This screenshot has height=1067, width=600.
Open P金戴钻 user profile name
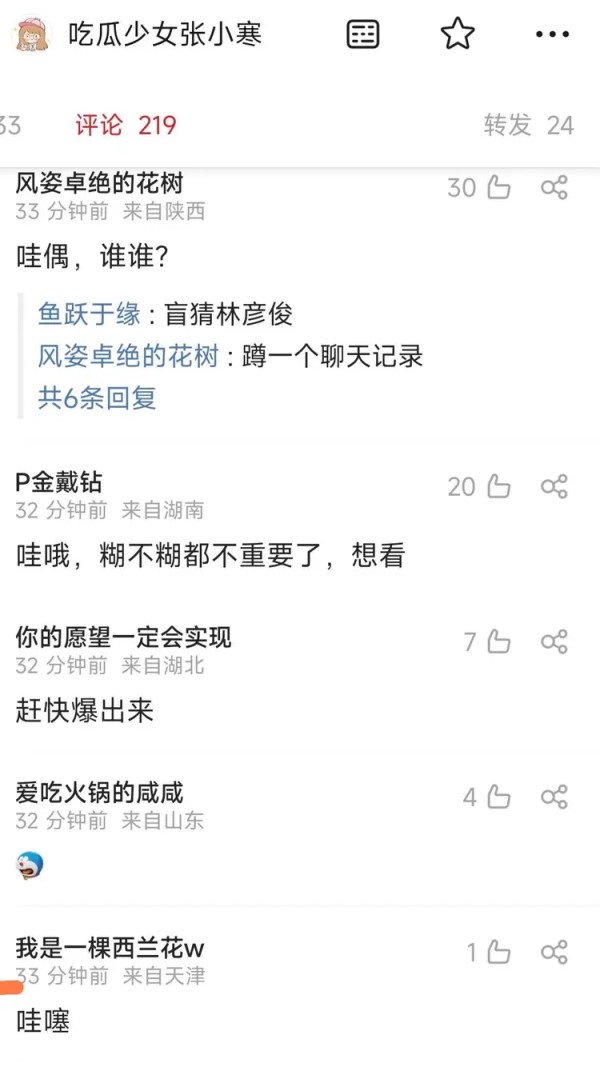pyautogui.click(x=58, y=483)
